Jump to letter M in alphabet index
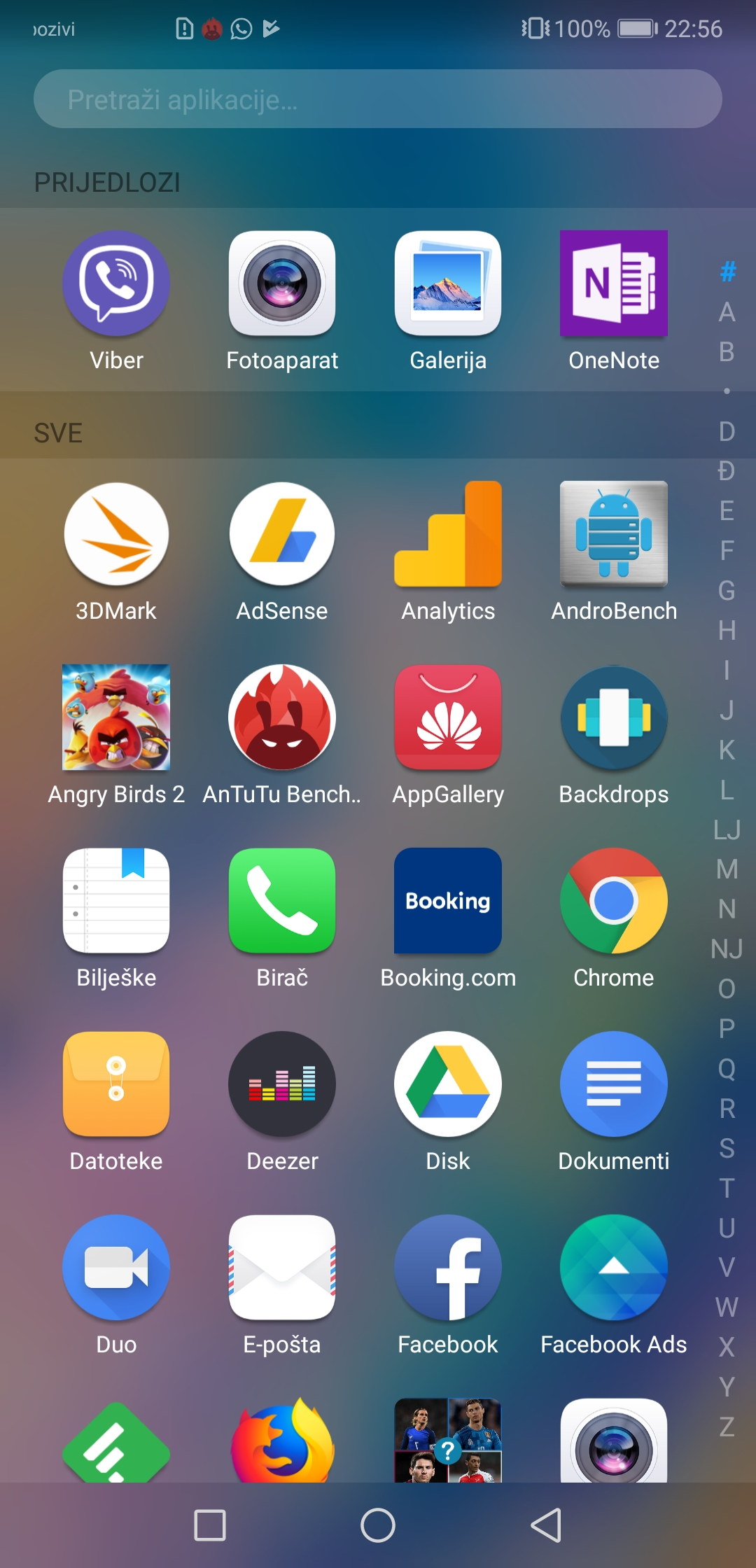 (x=727, y=869)
